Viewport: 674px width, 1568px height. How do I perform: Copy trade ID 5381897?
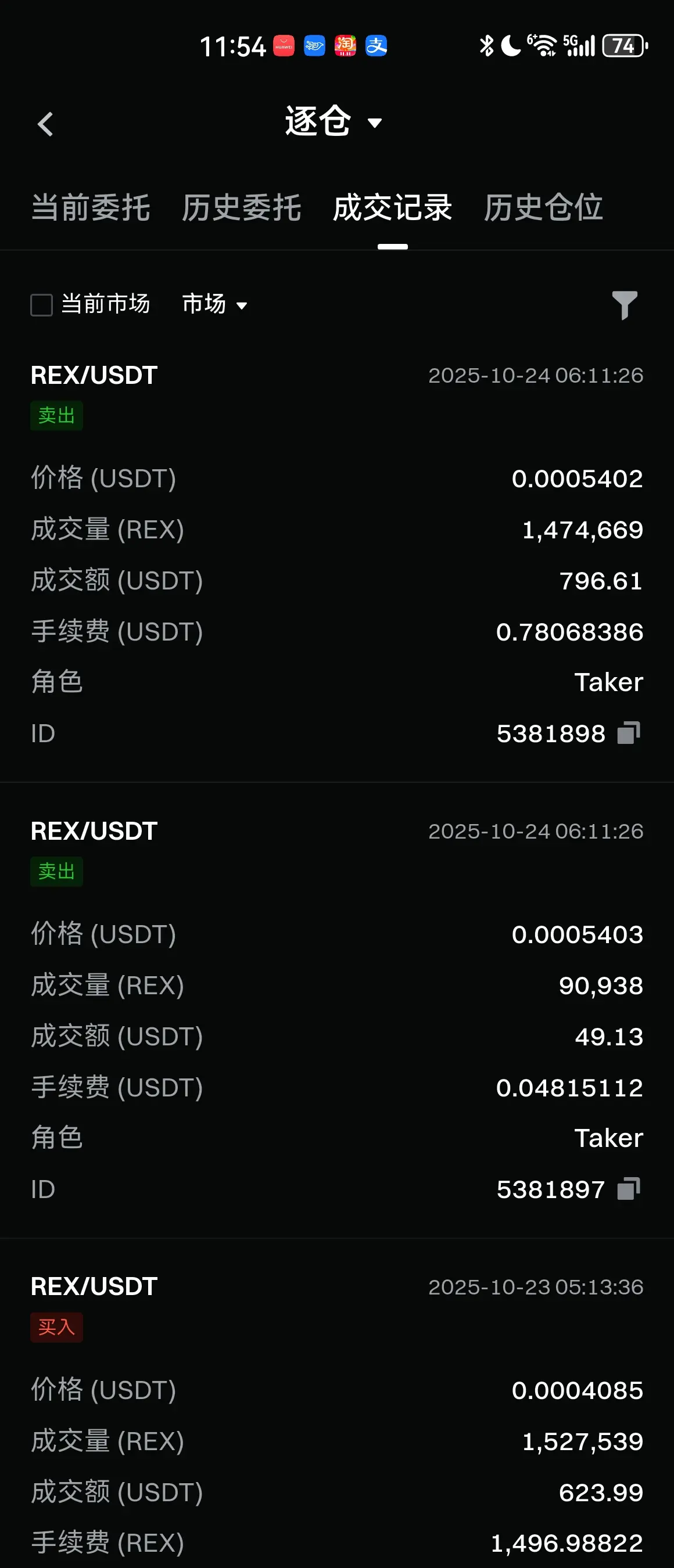coord(628,1189)
